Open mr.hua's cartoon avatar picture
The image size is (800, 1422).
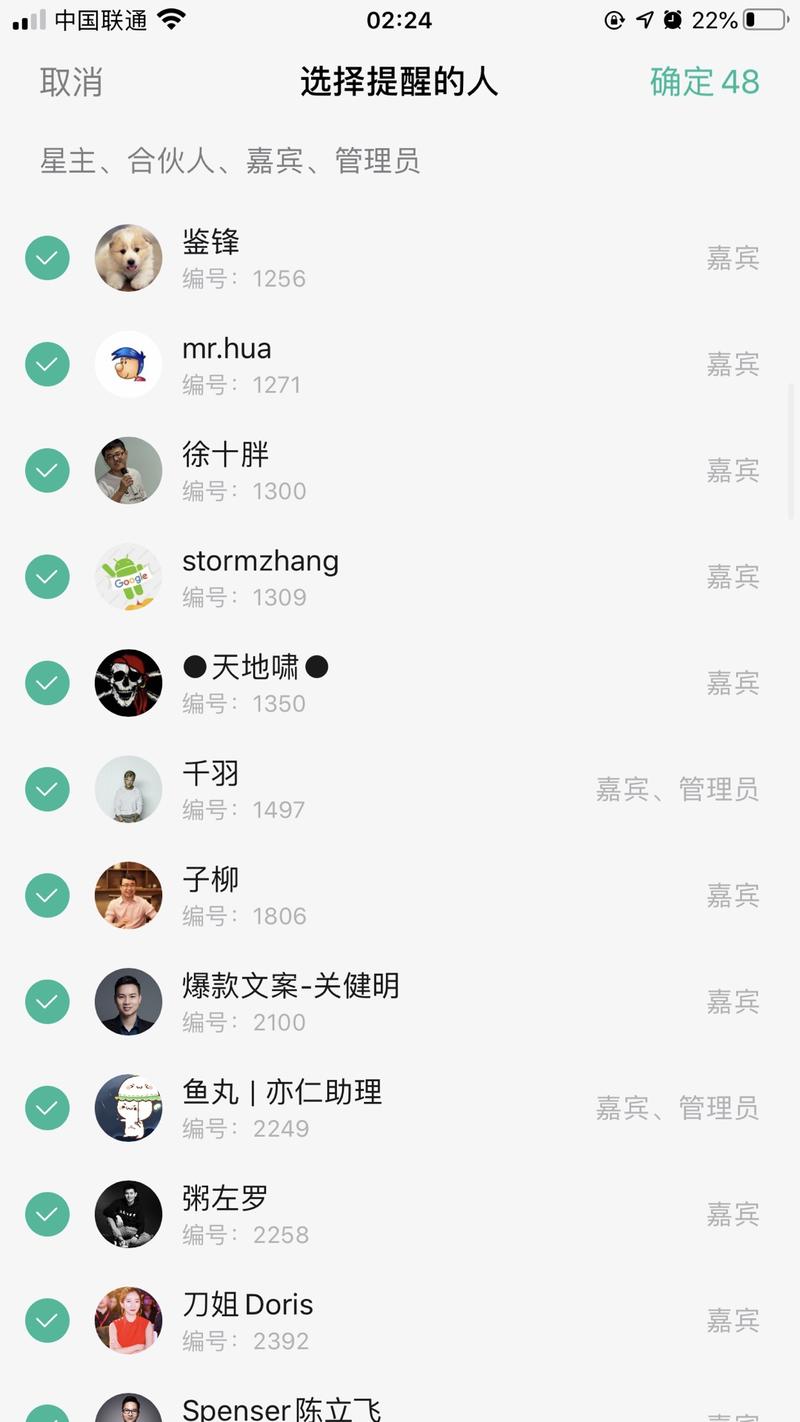128,364
